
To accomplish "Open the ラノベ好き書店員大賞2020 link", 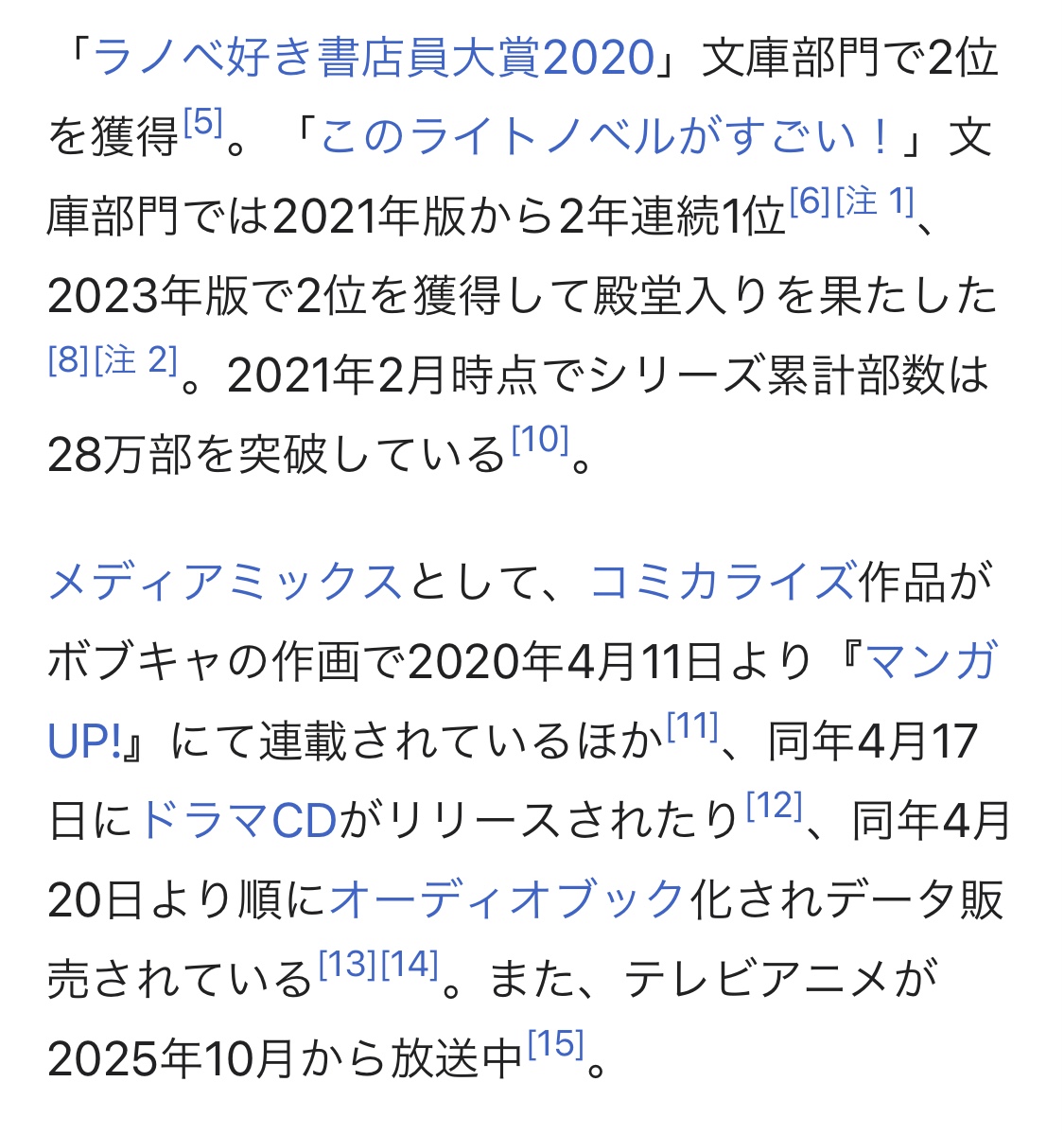I will coord(374,59).
